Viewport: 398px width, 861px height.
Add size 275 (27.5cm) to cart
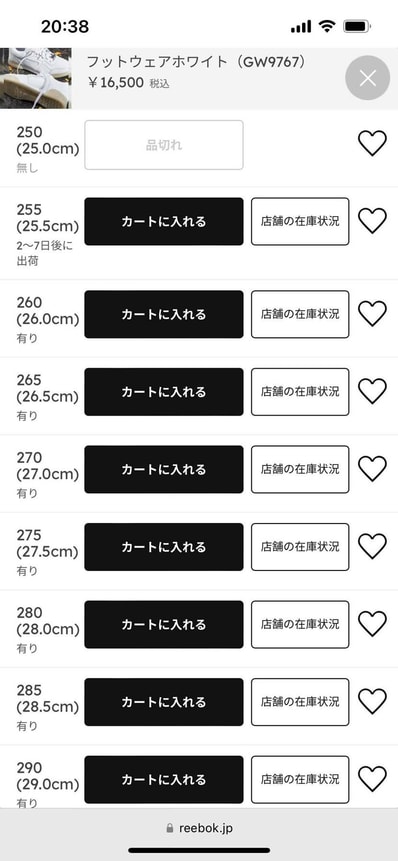point(164,546)
